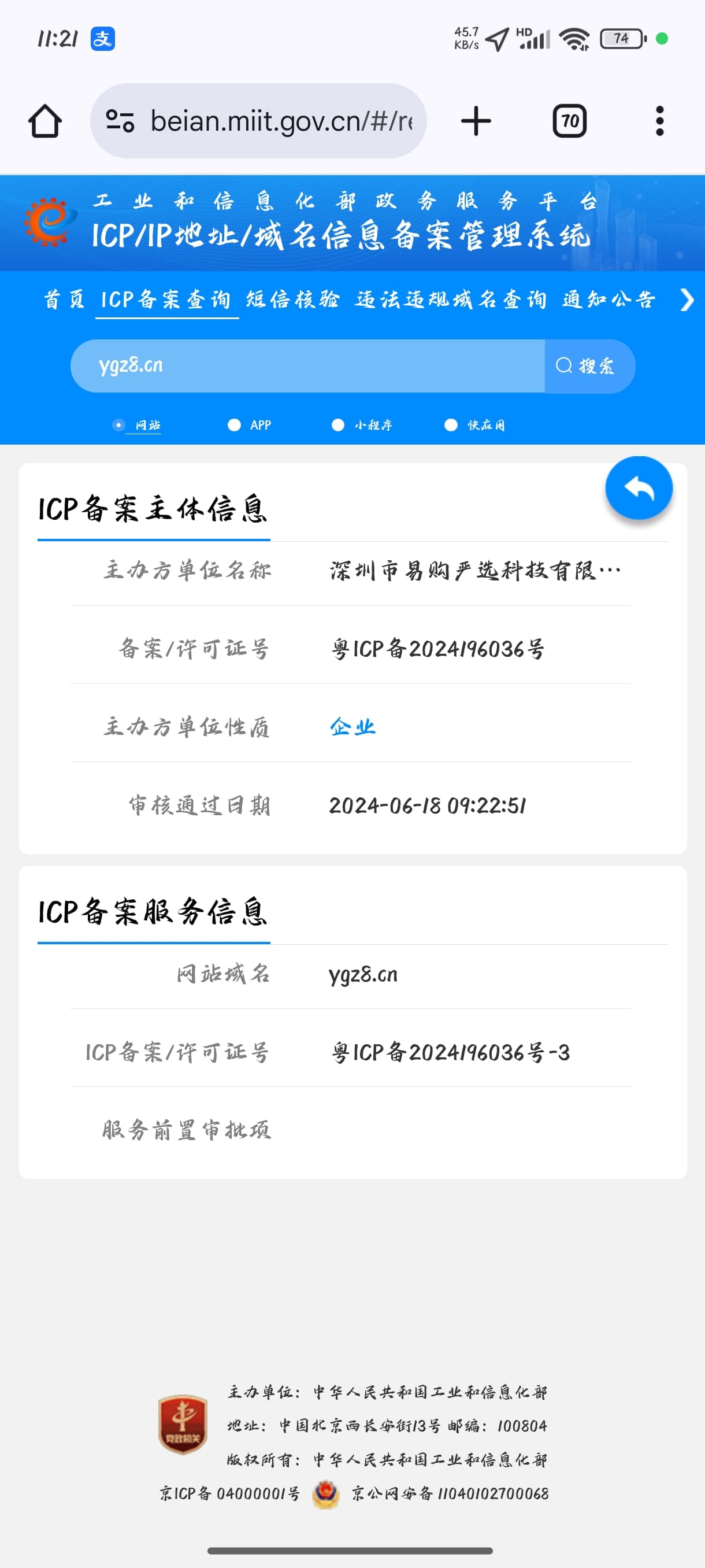Go to the 首页 tab
The image size is (705, 1568).
tap(64, 299)
